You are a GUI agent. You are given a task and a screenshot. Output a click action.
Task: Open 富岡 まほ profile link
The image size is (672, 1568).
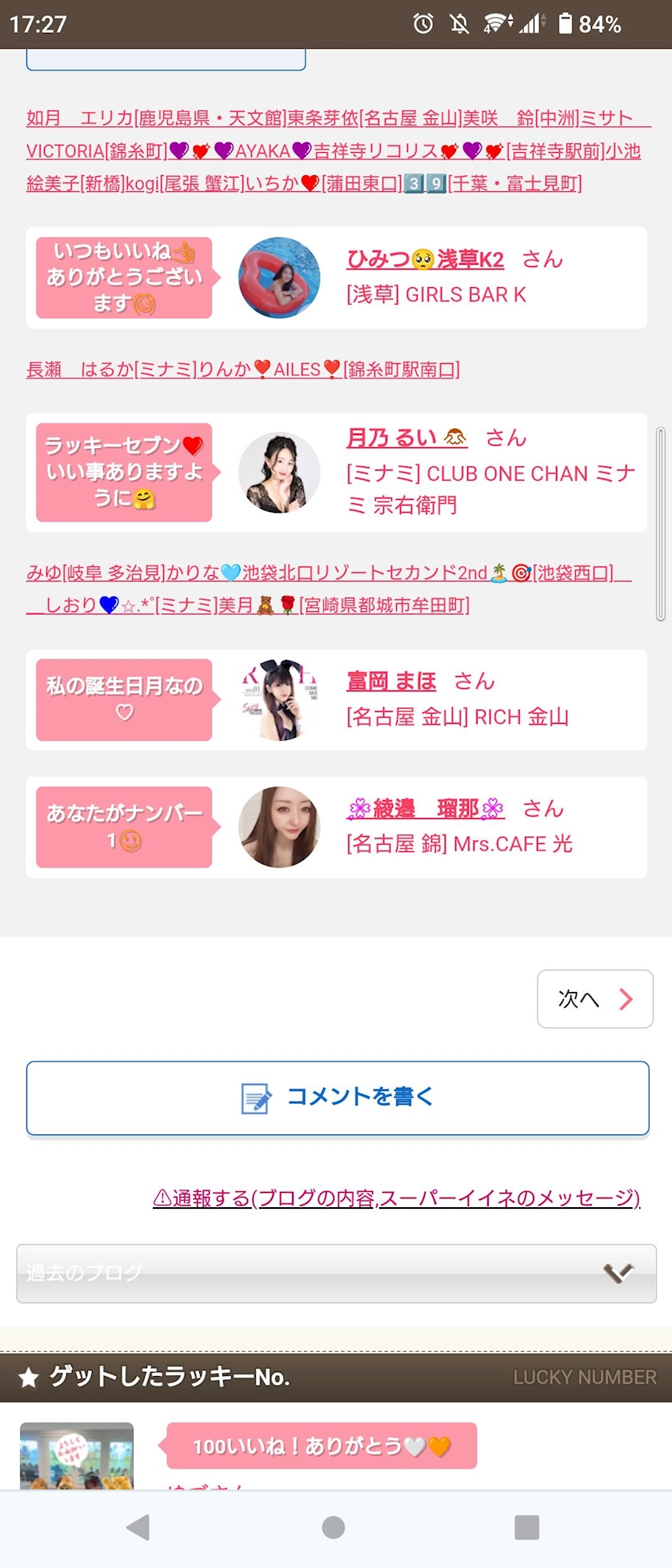click(x=391, y=681)
